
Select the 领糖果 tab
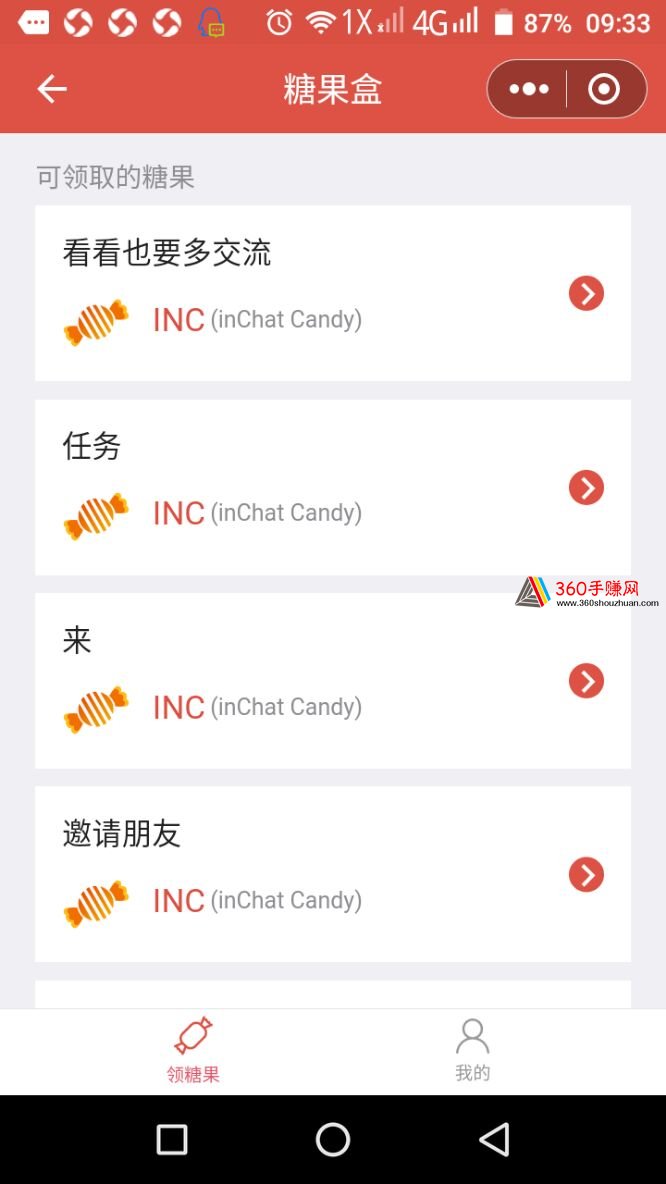pyautogui.click(x=193, y=1050)
